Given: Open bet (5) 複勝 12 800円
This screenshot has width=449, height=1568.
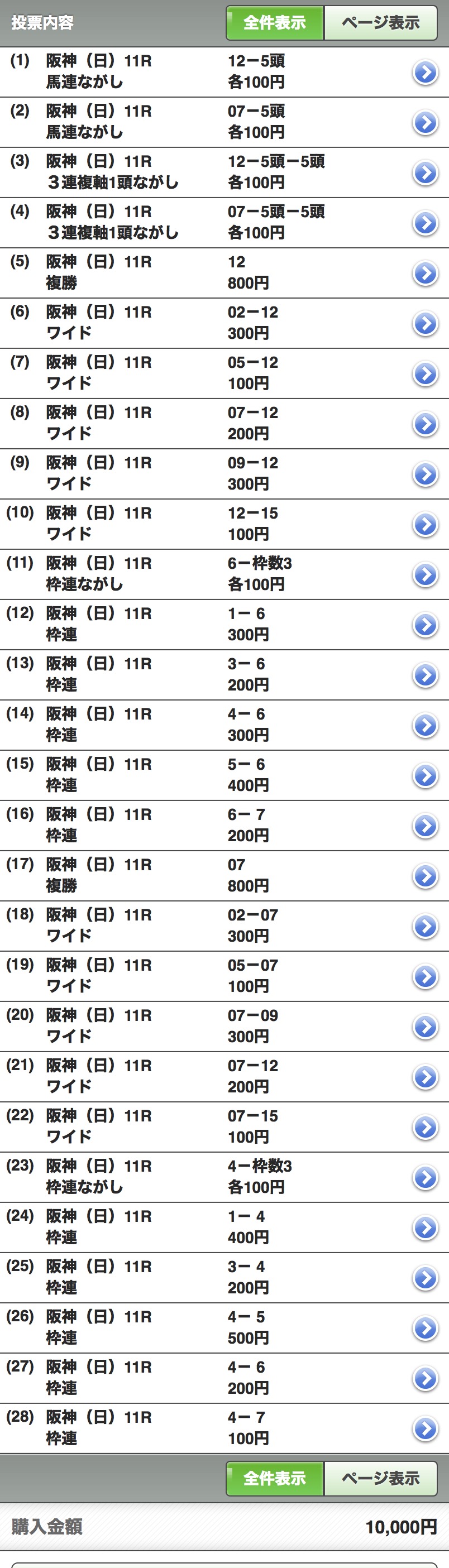Looking at the screenshot, I should [425, 274].
